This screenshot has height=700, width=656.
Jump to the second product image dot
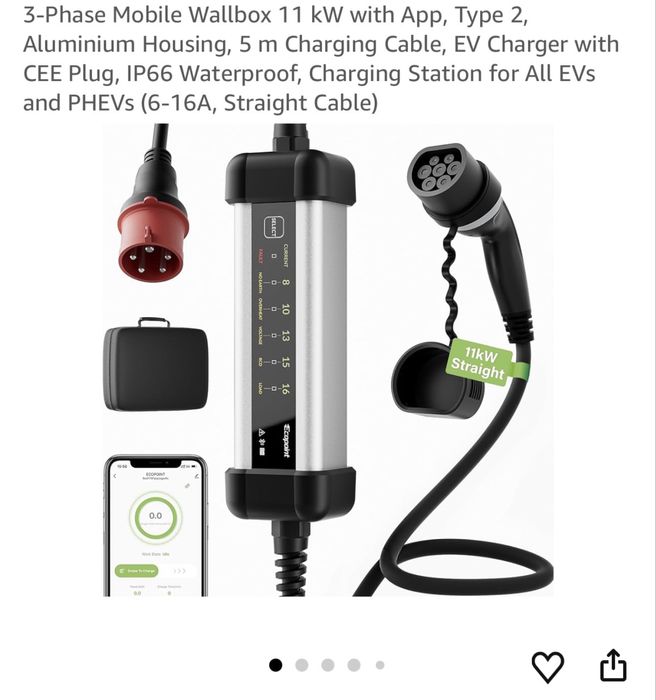302,665
